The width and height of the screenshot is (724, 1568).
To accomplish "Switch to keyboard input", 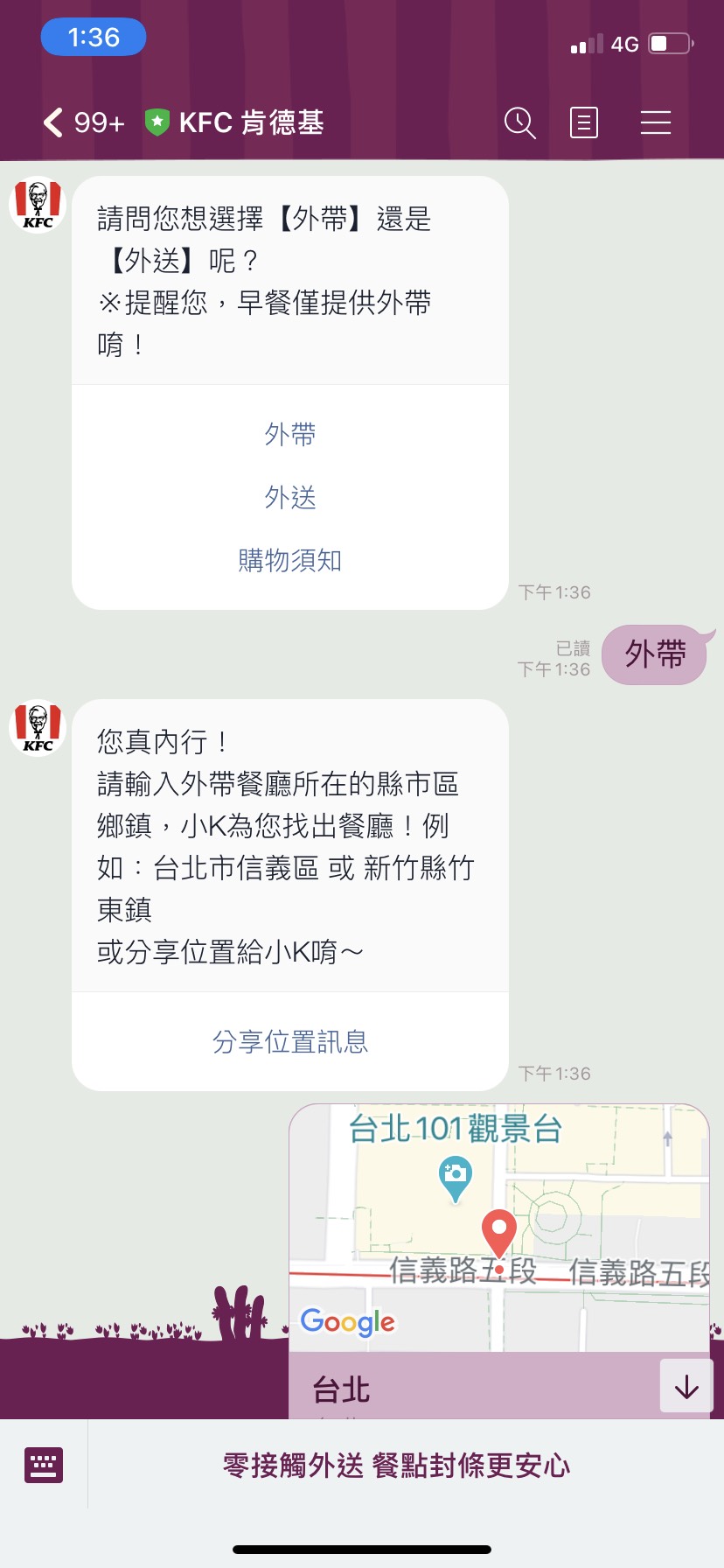I will point(44,1464).
